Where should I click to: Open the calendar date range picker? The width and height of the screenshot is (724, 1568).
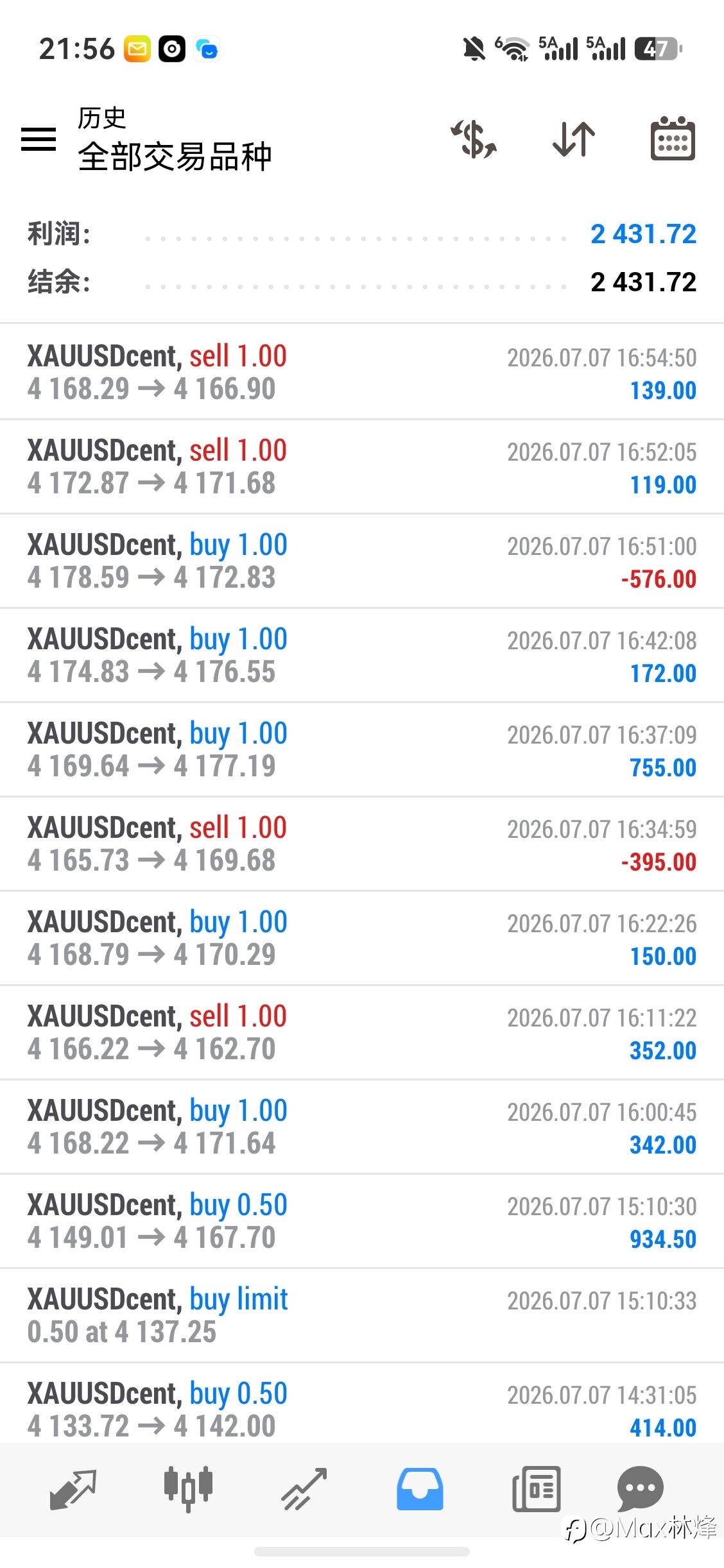point(673,138)
